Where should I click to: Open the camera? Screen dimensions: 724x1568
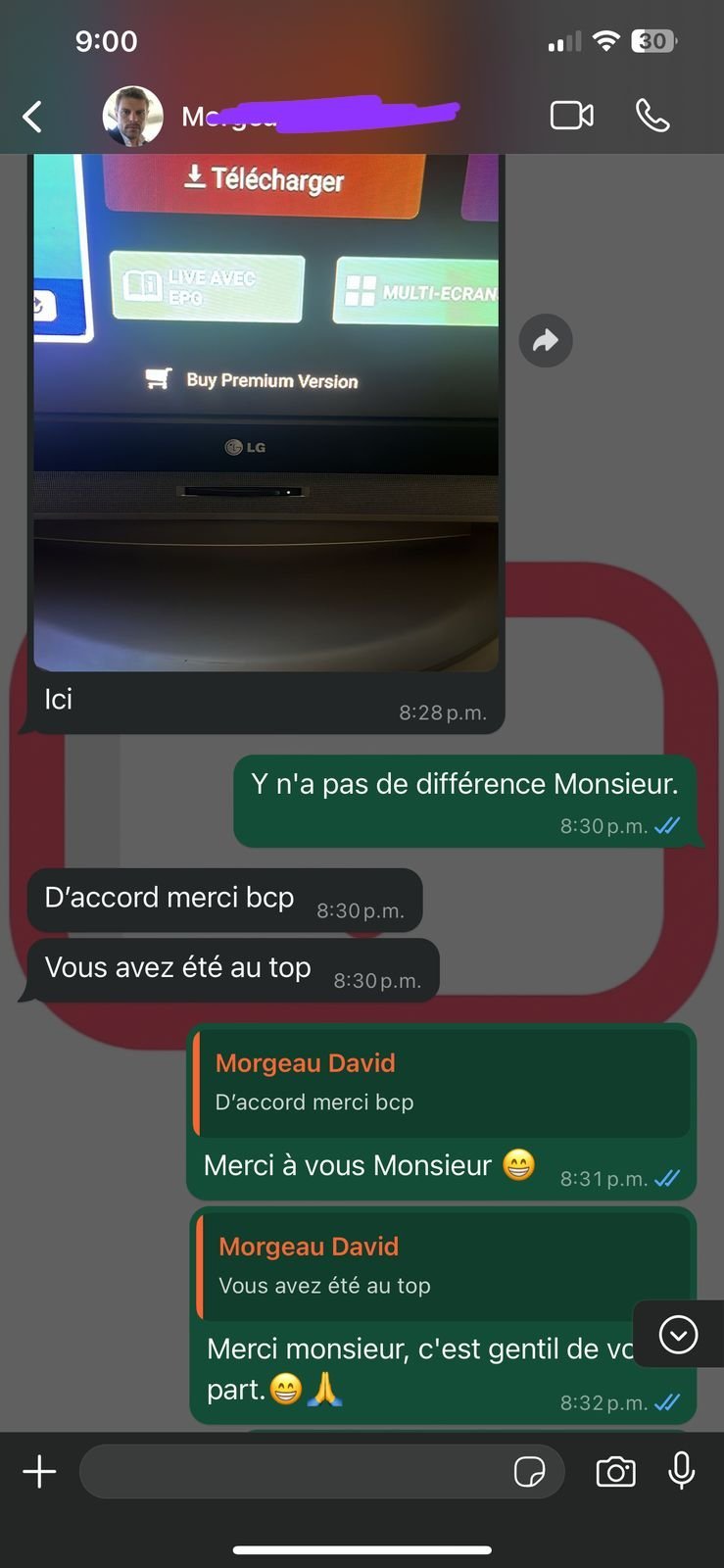point(615,1471)
